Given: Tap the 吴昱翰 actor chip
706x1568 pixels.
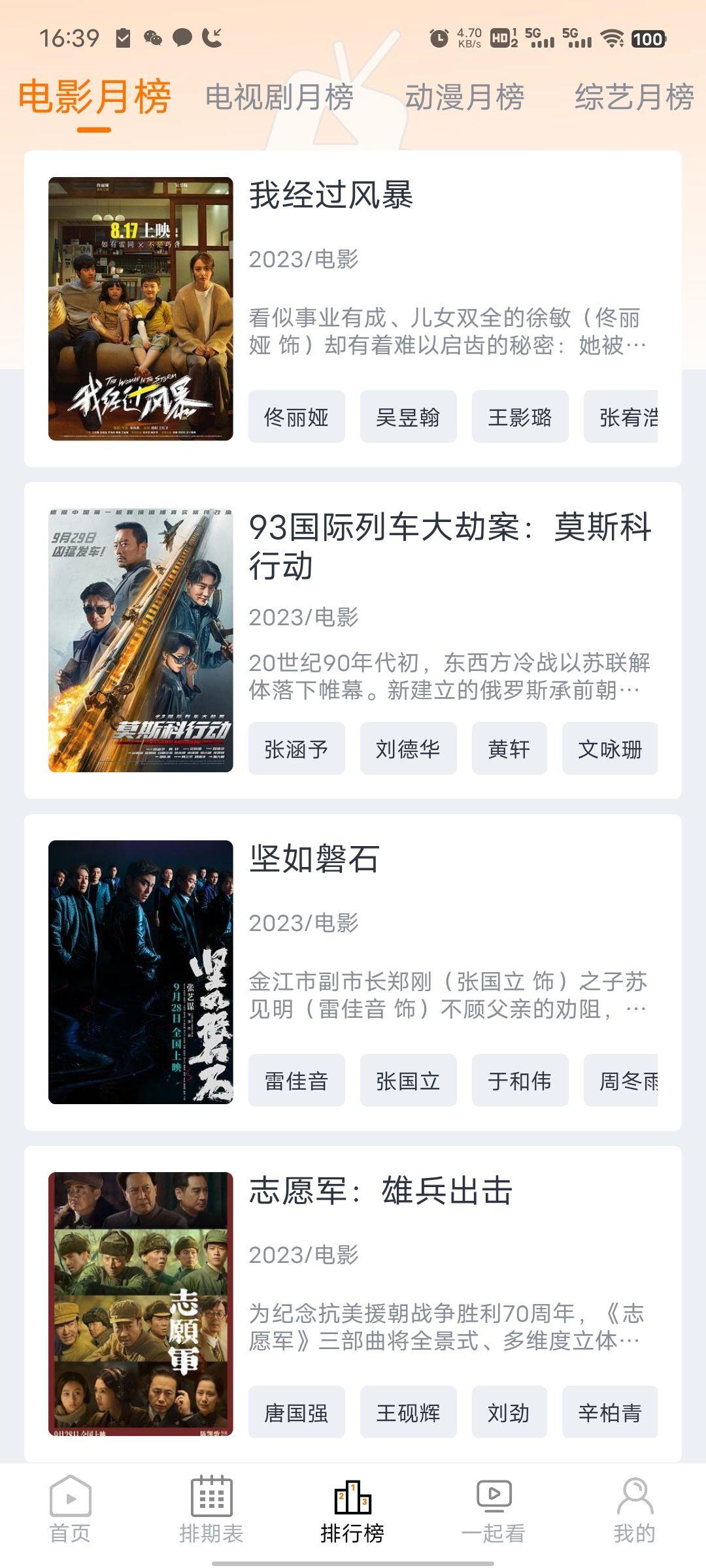Looking at the screenshot, I should pyautogui.click(x=408, y=417).
